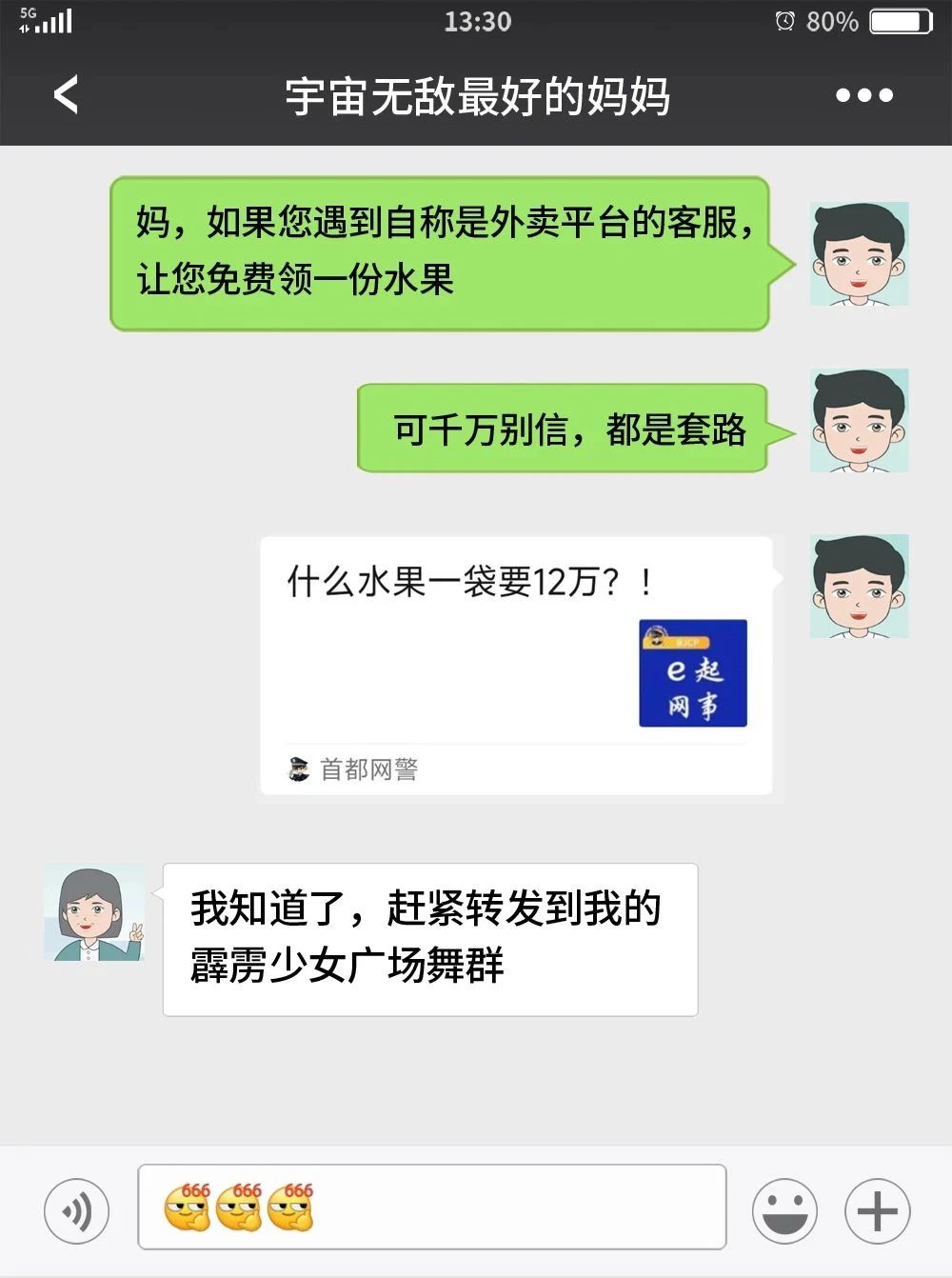Open the three-dot chat options menu
The height and width of the screenshot is (1278, 952).
(x=863, y=95)
